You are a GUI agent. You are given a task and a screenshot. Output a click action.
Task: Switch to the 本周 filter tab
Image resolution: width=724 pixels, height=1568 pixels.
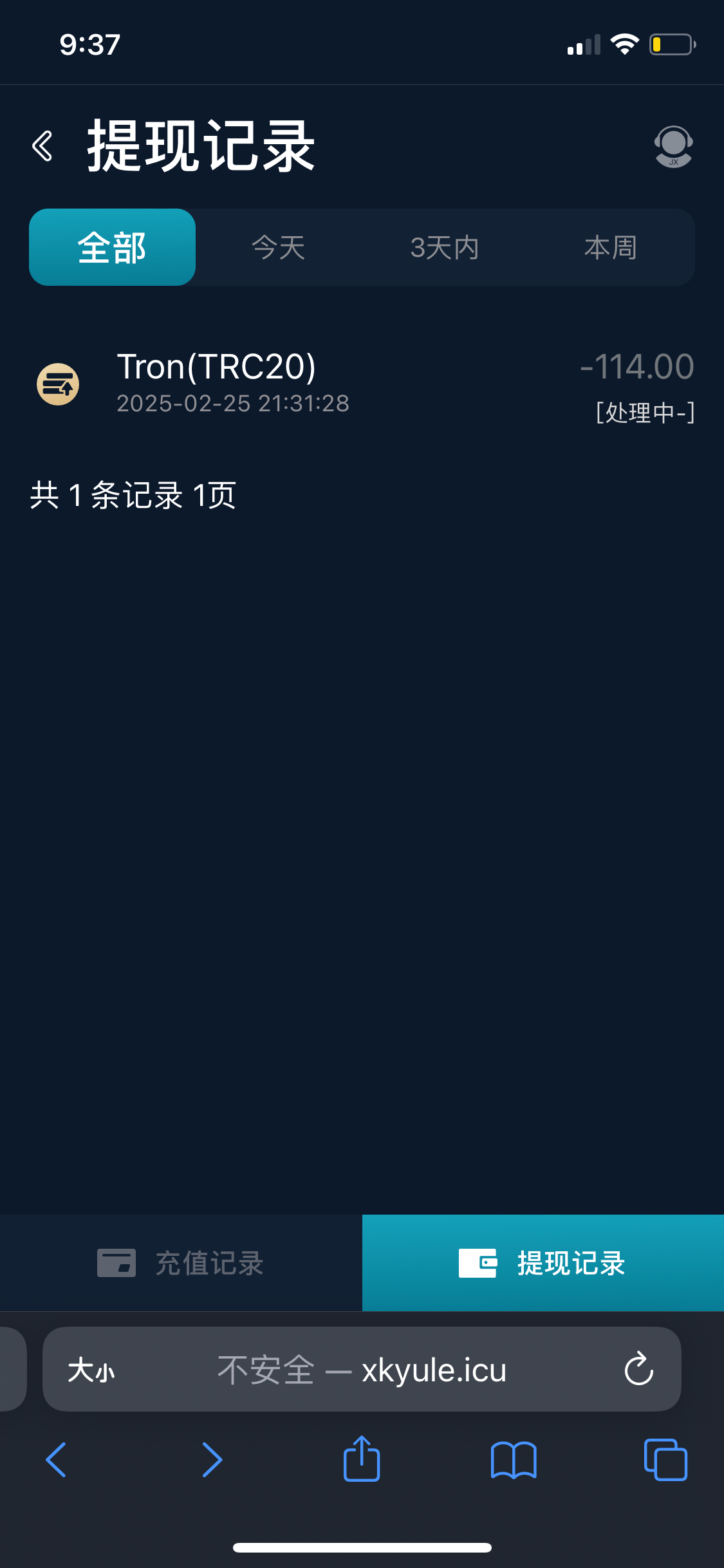click(611, 247)
